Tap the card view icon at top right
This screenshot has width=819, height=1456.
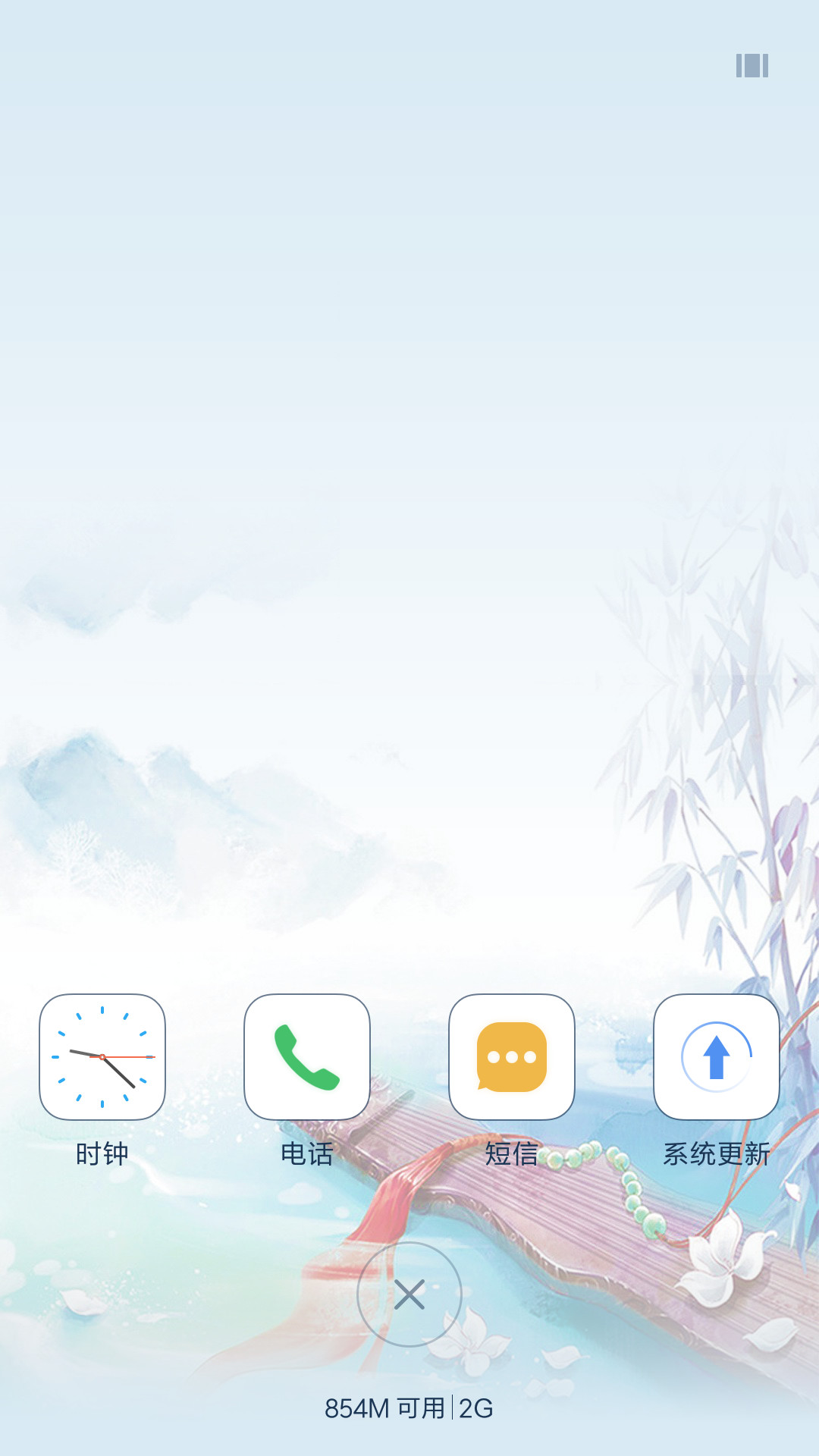[752, 65]
